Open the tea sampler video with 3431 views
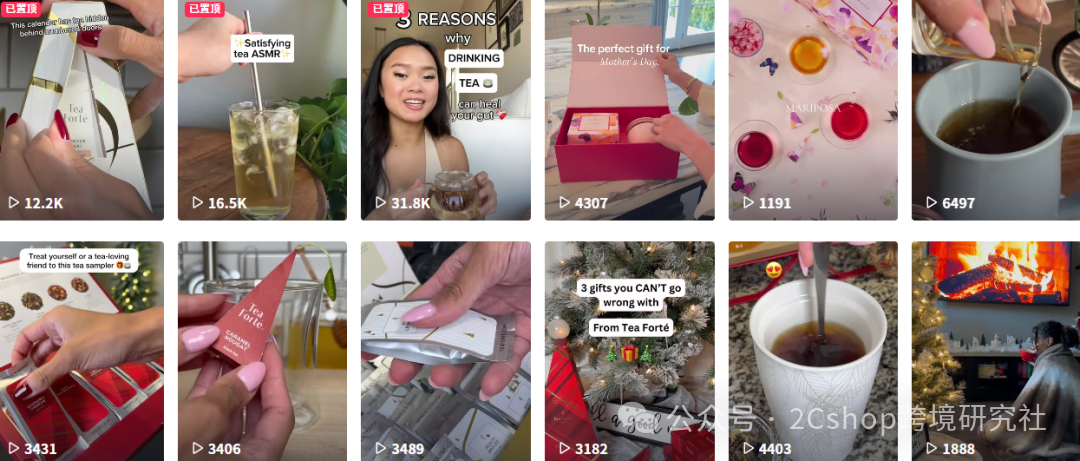 pyautogui.click(x=81, y=350)
